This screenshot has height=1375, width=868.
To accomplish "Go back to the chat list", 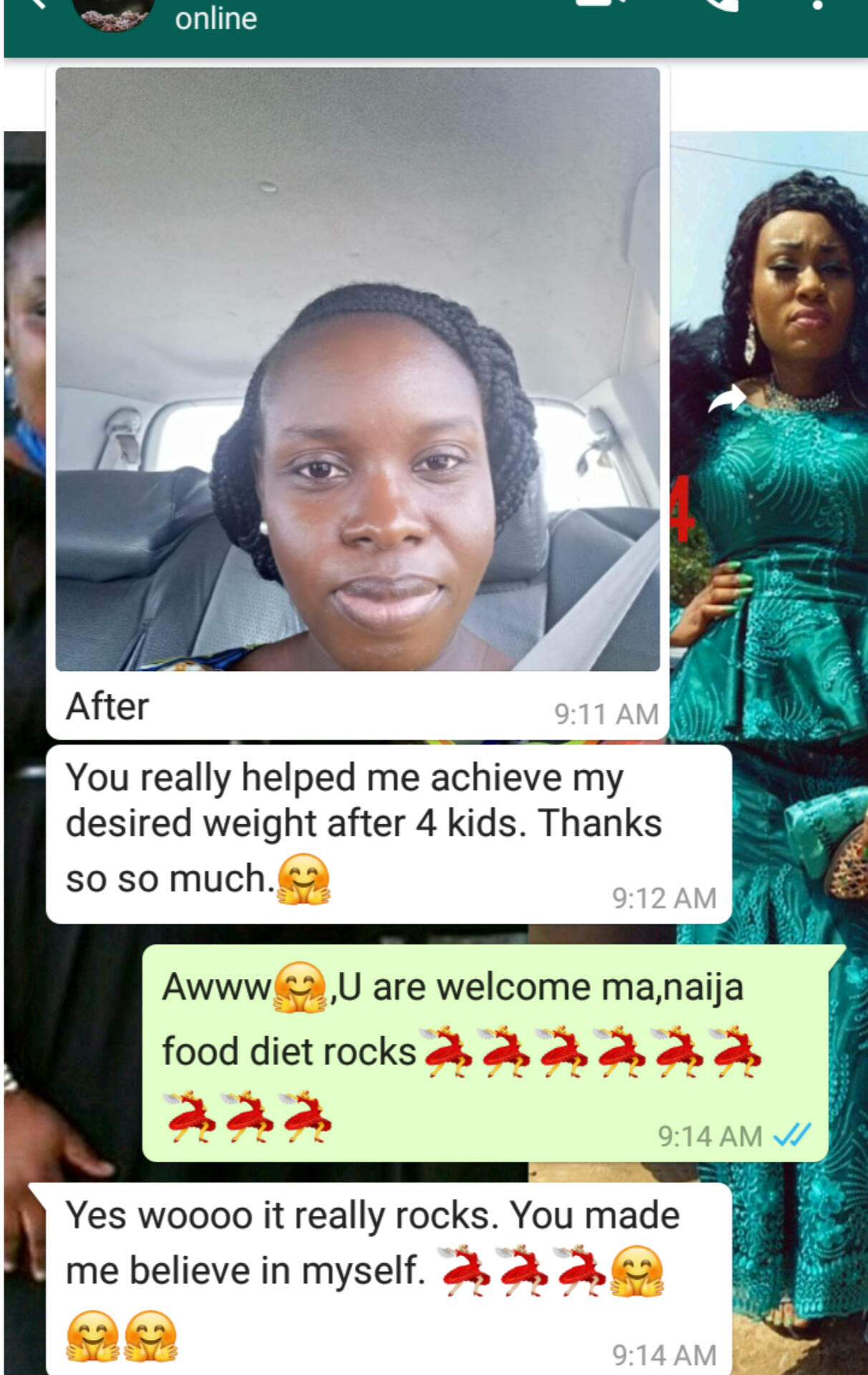I will (36, 6).
